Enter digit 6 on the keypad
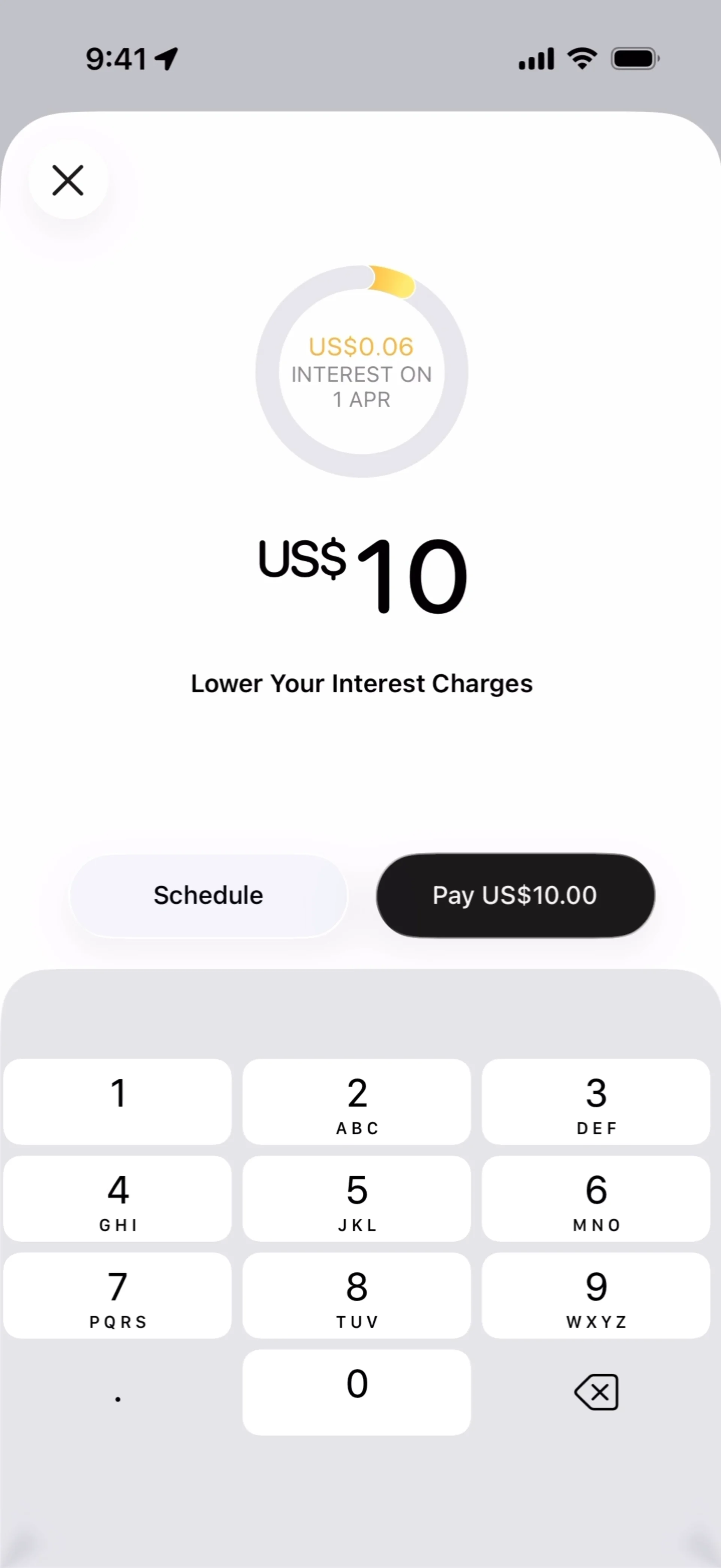The width and height of the screenshot is (721, 1568). tap(596, 1198)
